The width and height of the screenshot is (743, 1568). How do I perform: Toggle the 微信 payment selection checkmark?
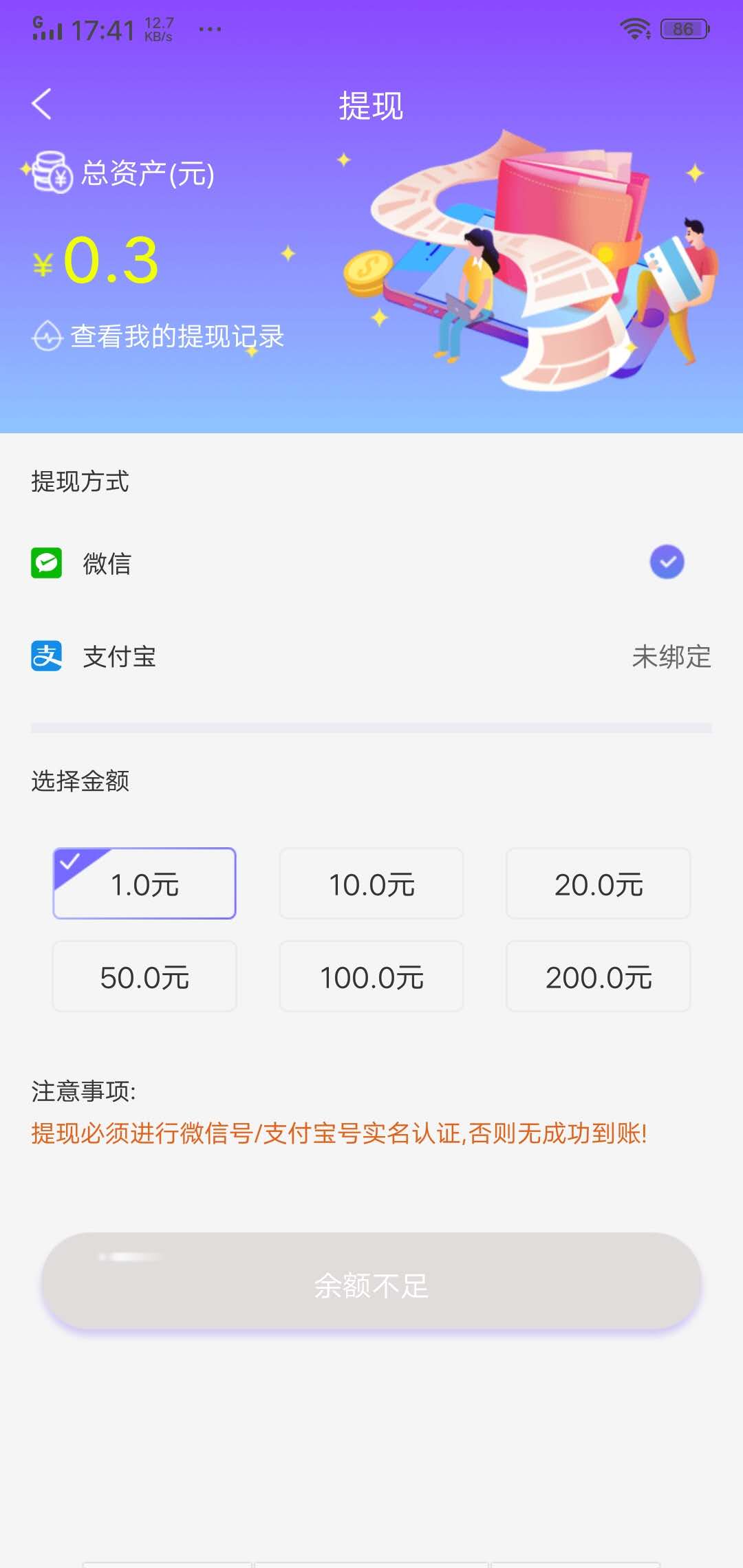click(666, 563)
